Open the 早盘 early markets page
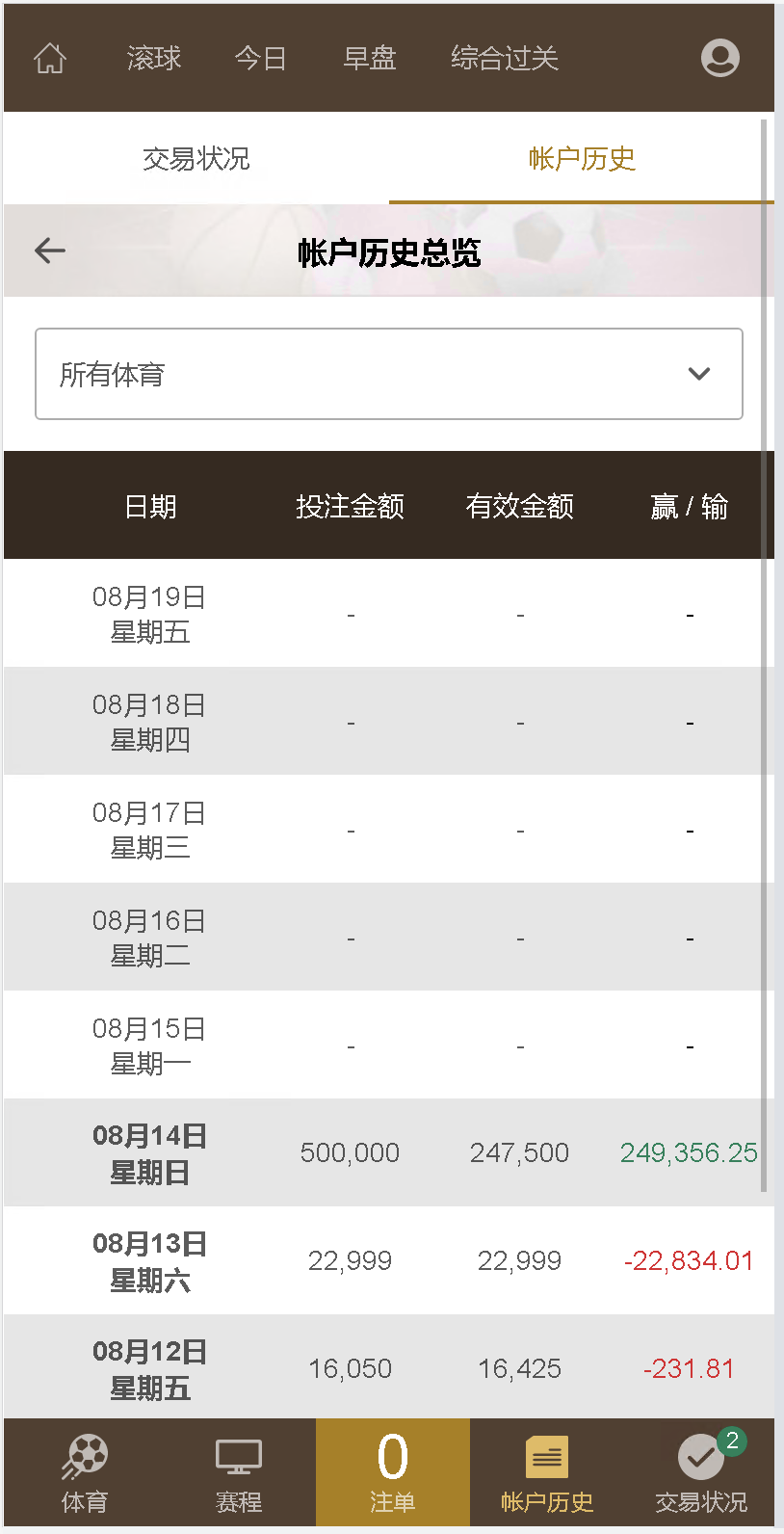Viewport: 784px width, 1534px height. pos(369,58)
